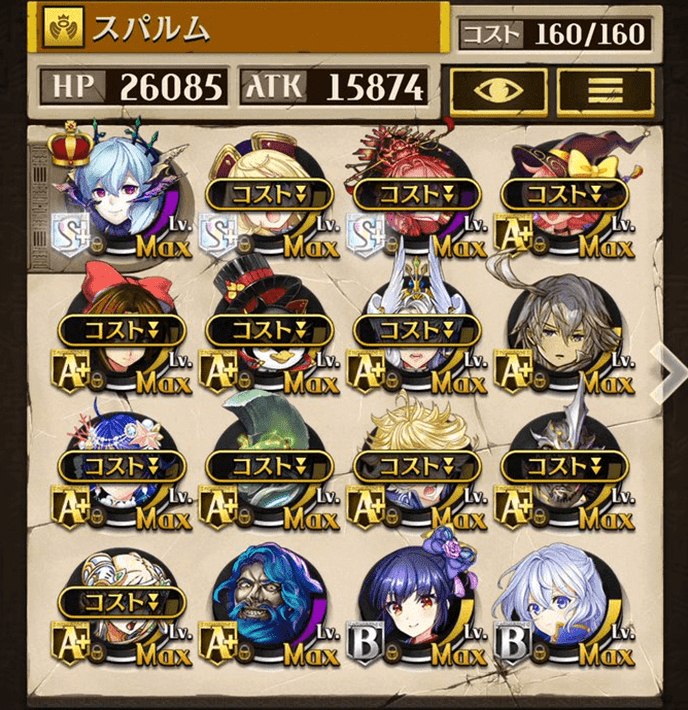Tap the eye visibility button

(x=496, y=88)
